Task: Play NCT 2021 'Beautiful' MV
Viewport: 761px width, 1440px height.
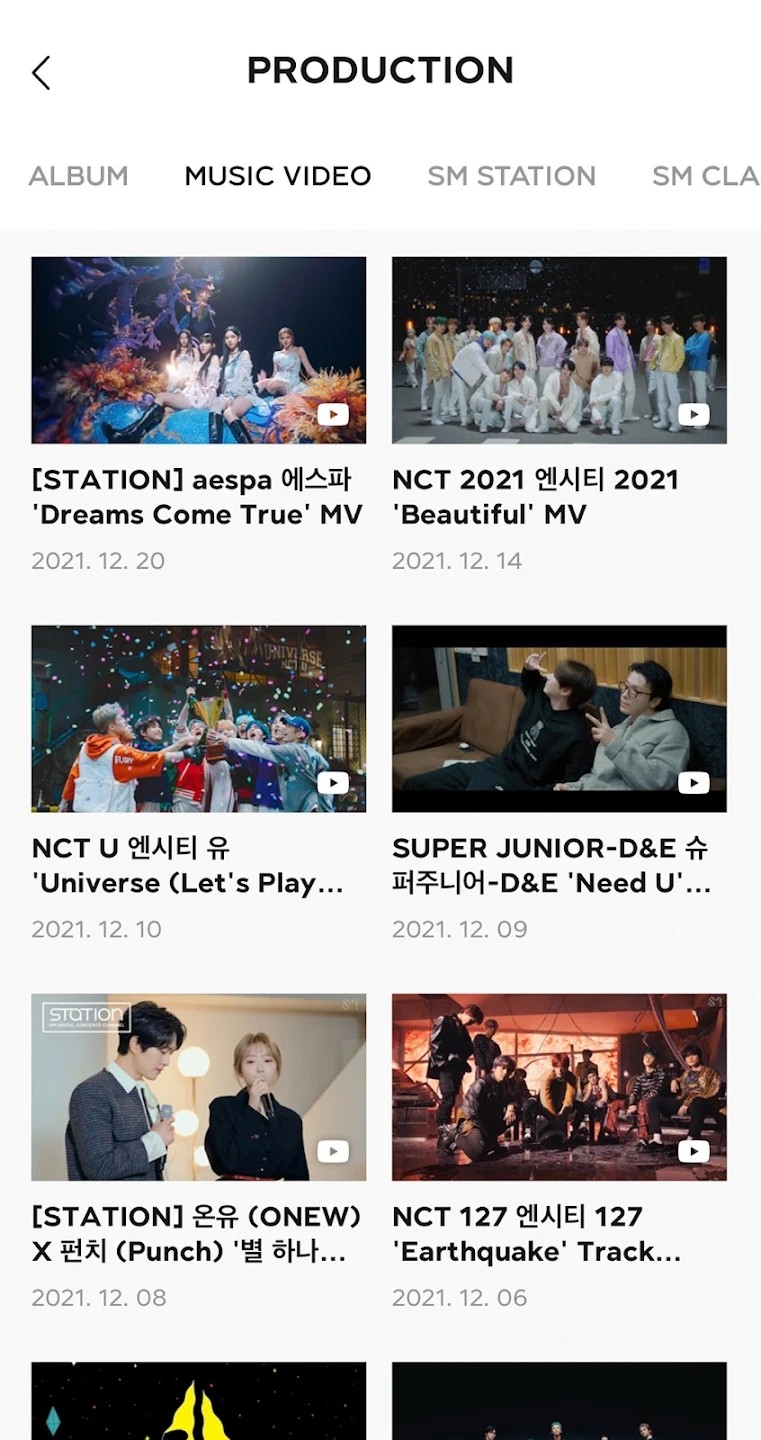Action: (x=559, y=350)
